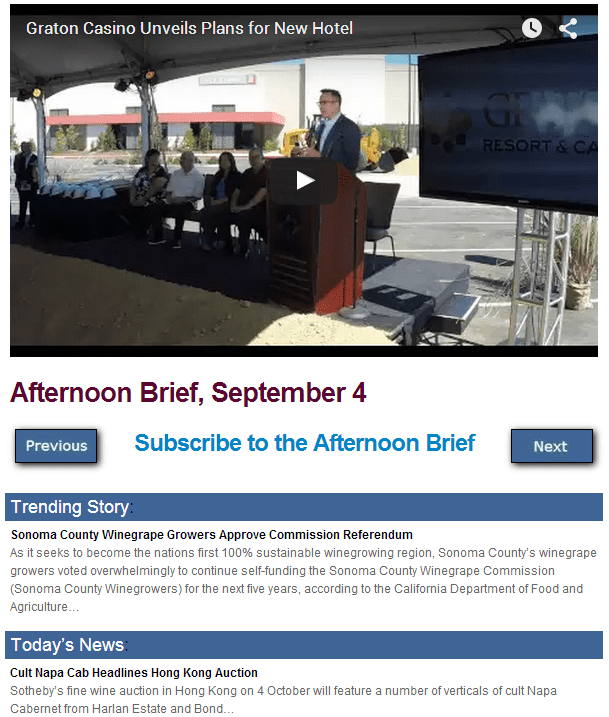Tap the watch later clock icon
The width and height of the screenshot is (609, 717).
(x=532, y=28)
